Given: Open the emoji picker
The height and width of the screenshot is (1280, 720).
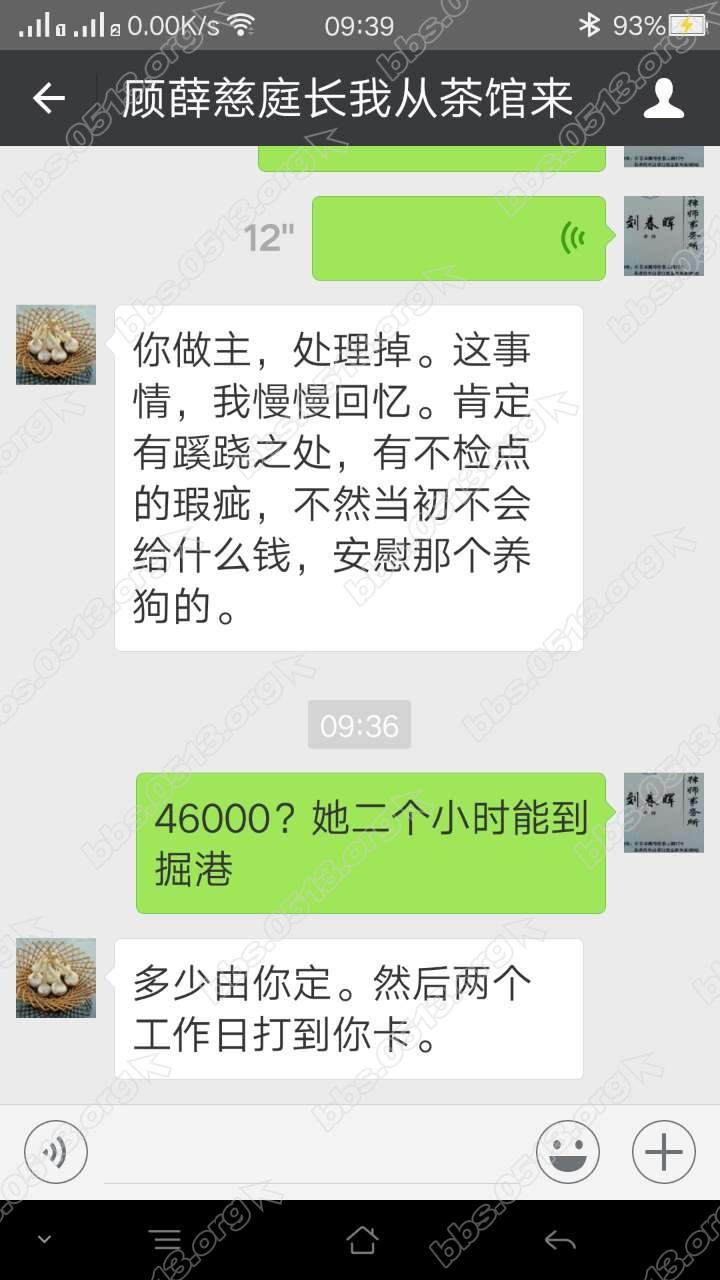Looking at the screenshot, I should (567, 1152).
